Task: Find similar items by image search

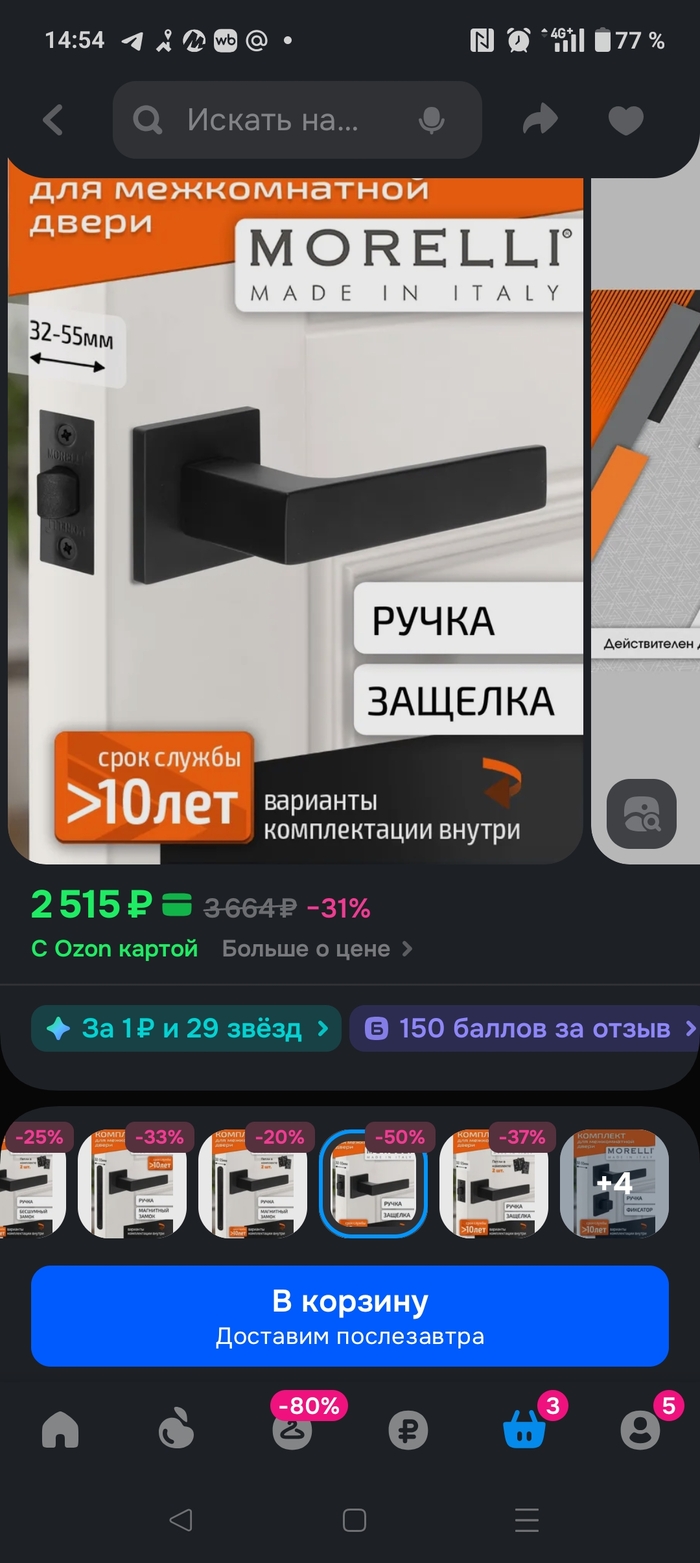Action: (x=641, y=814)
